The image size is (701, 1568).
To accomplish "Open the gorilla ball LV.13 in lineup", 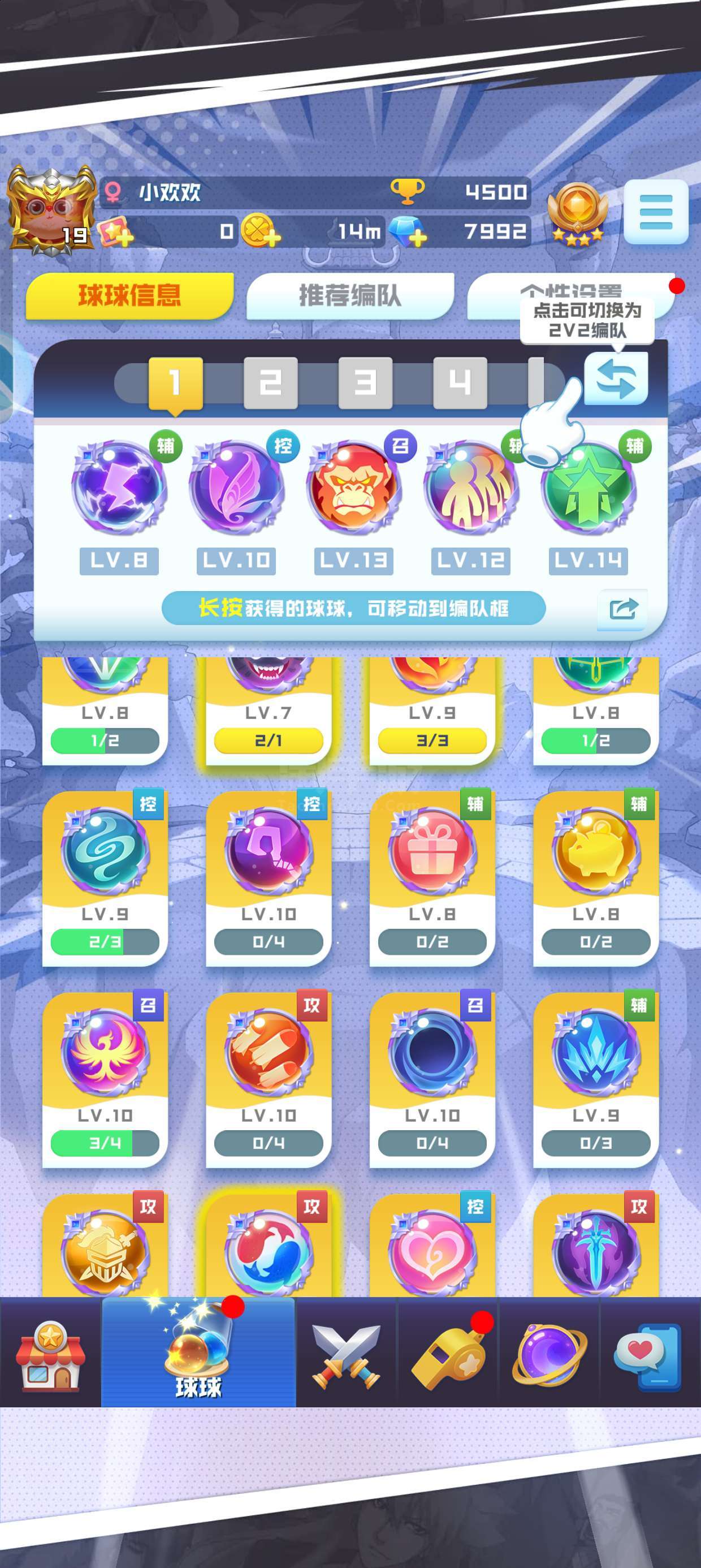I will [353, 489].
